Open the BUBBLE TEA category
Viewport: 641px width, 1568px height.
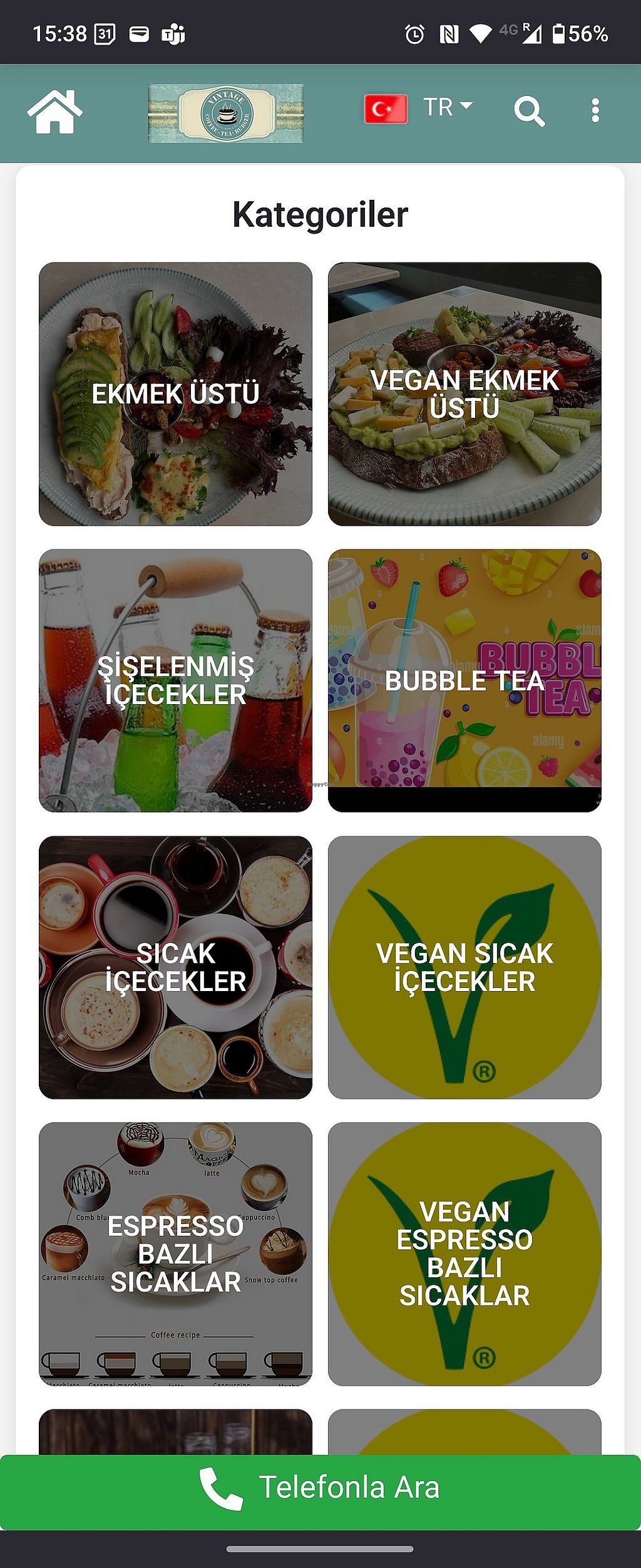coord(464,680)
